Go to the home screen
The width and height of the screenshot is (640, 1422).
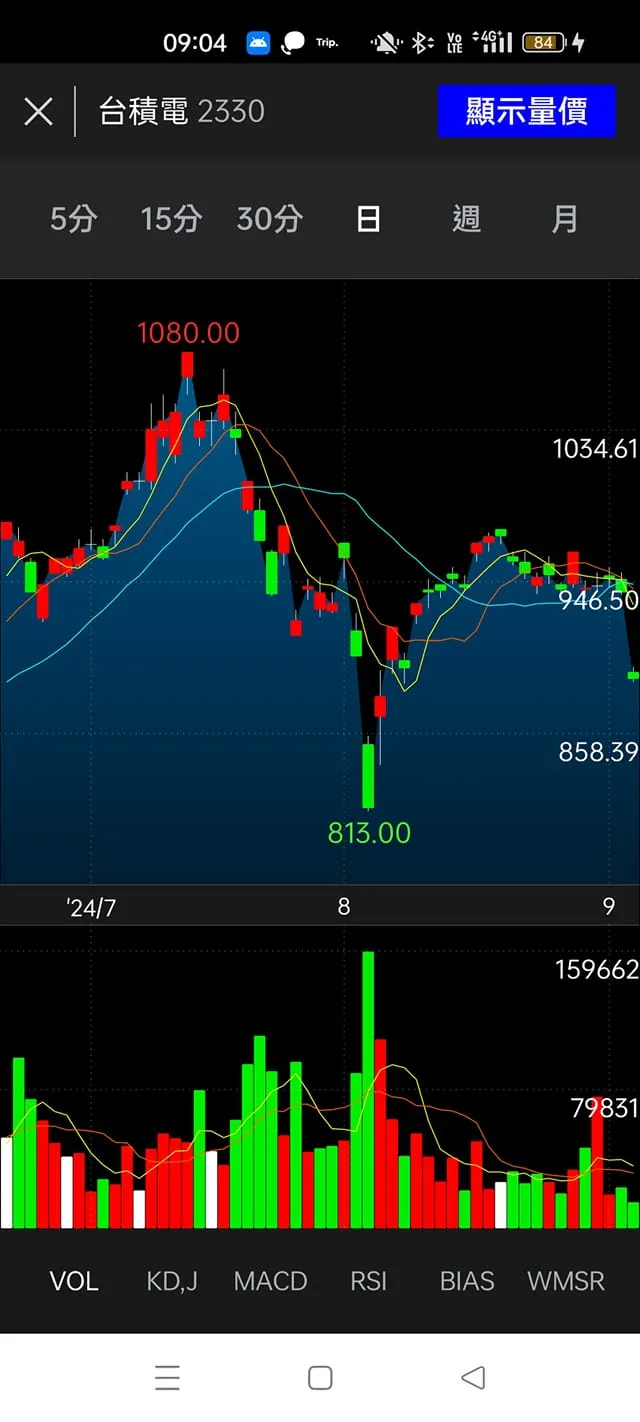pyautogui.click(x=320, y=1378)
